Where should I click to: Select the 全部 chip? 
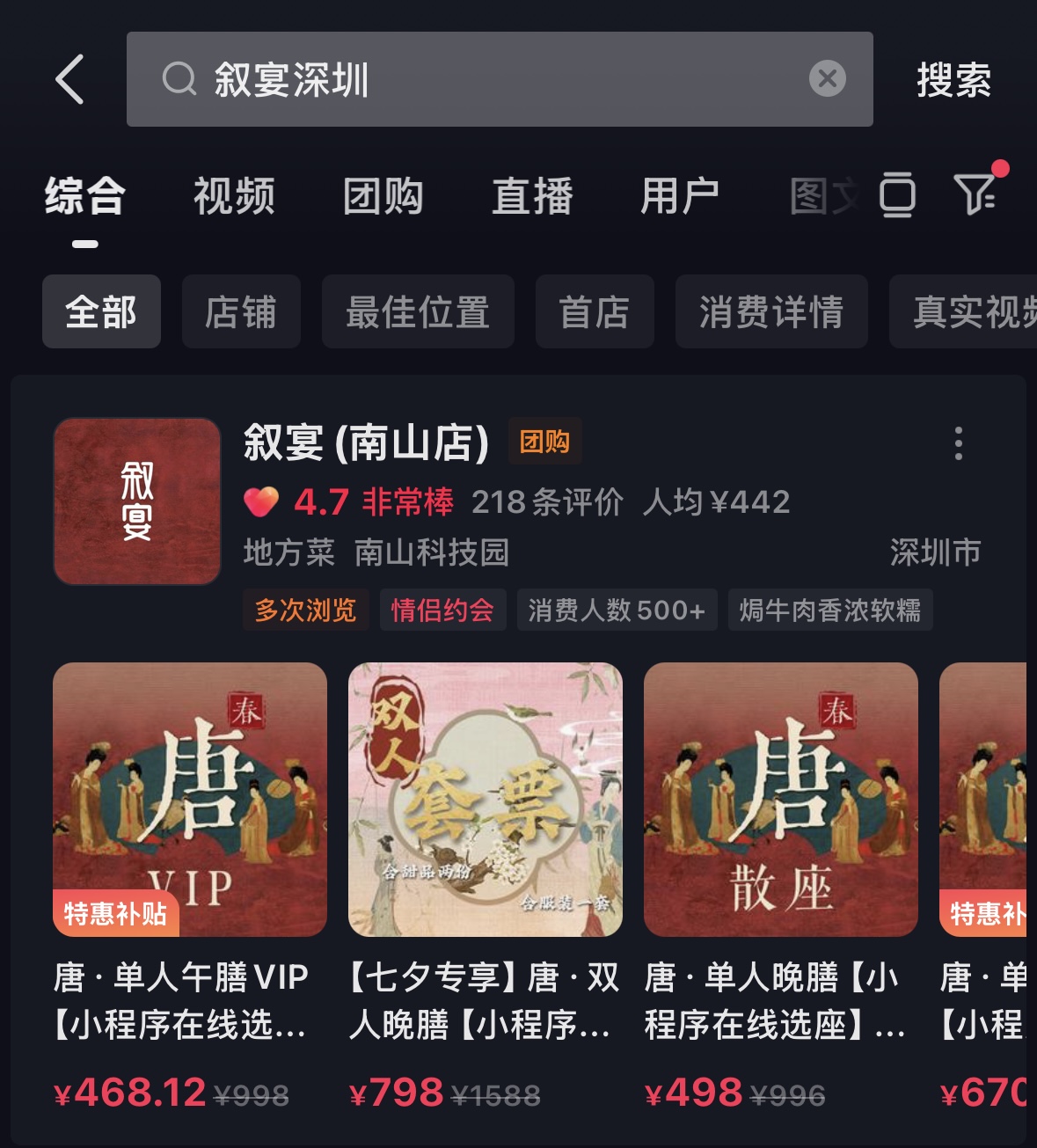(101, 311)
